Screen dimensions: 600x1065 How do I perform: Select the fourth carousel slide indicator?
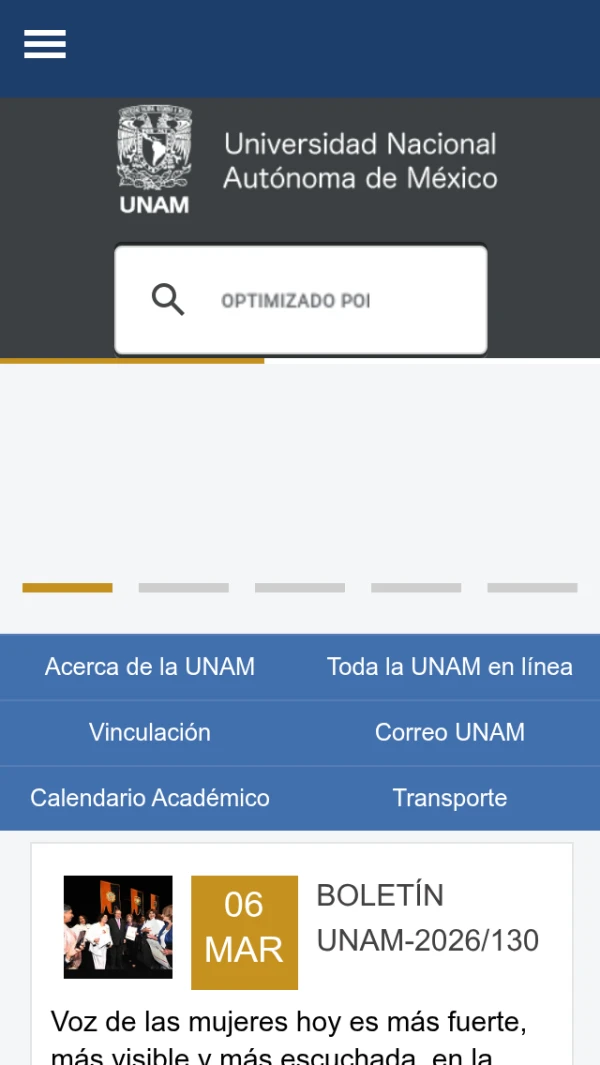pyautogui.click(x=416, y=588)
